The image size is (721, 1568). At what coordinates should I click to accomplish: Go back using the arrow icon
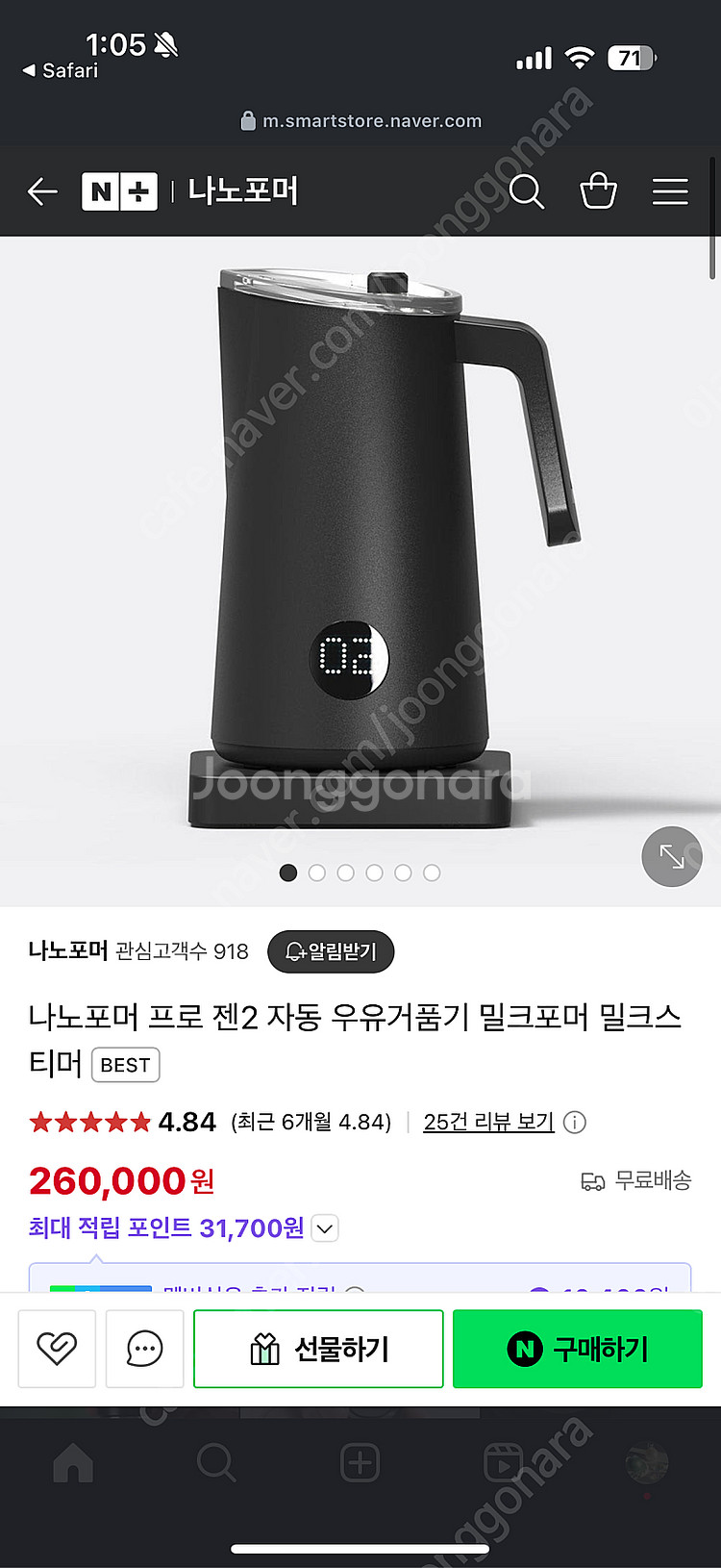[x=42, y=191]
